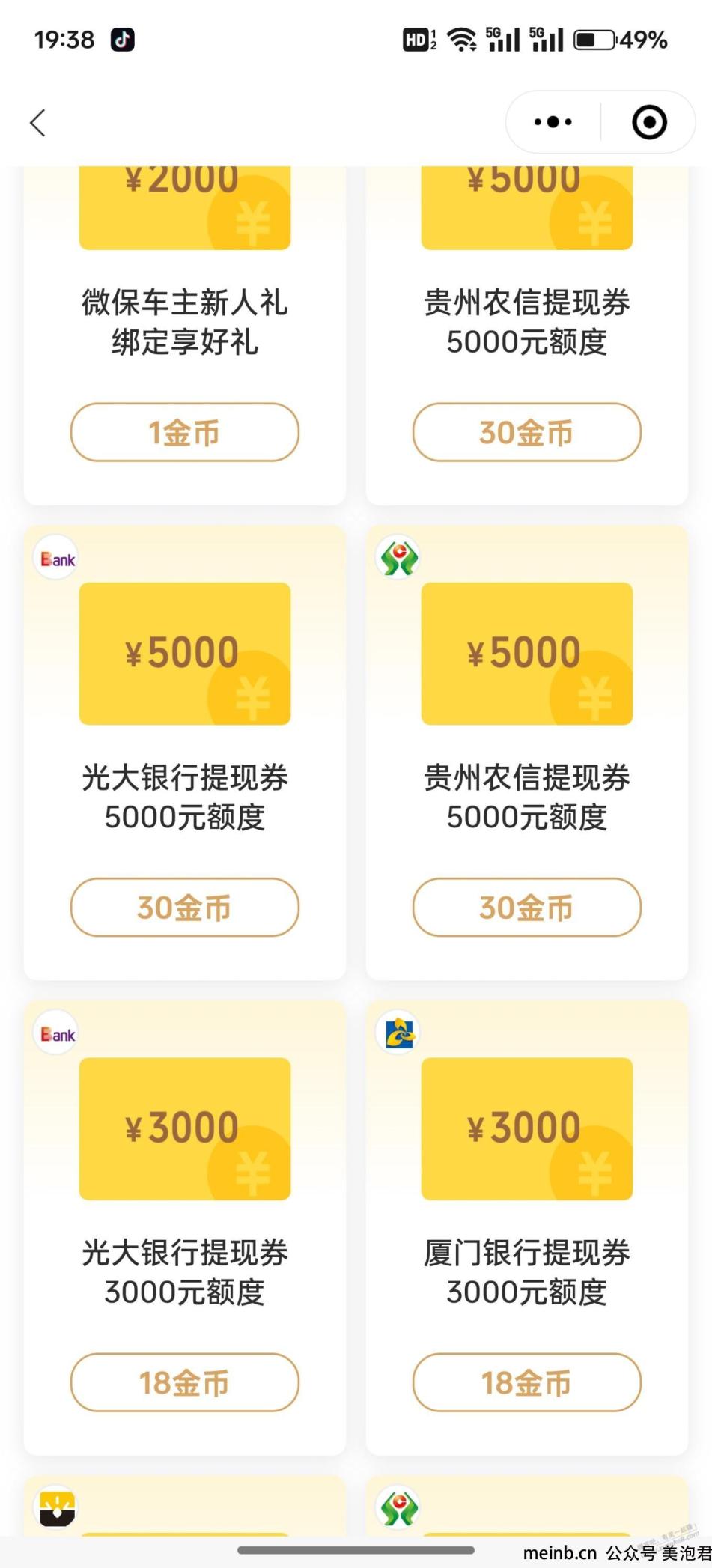Open the 微保车主新人礼 绑定享好礼 card
This screenshot has height=1568, width=712.
point(185,335)
